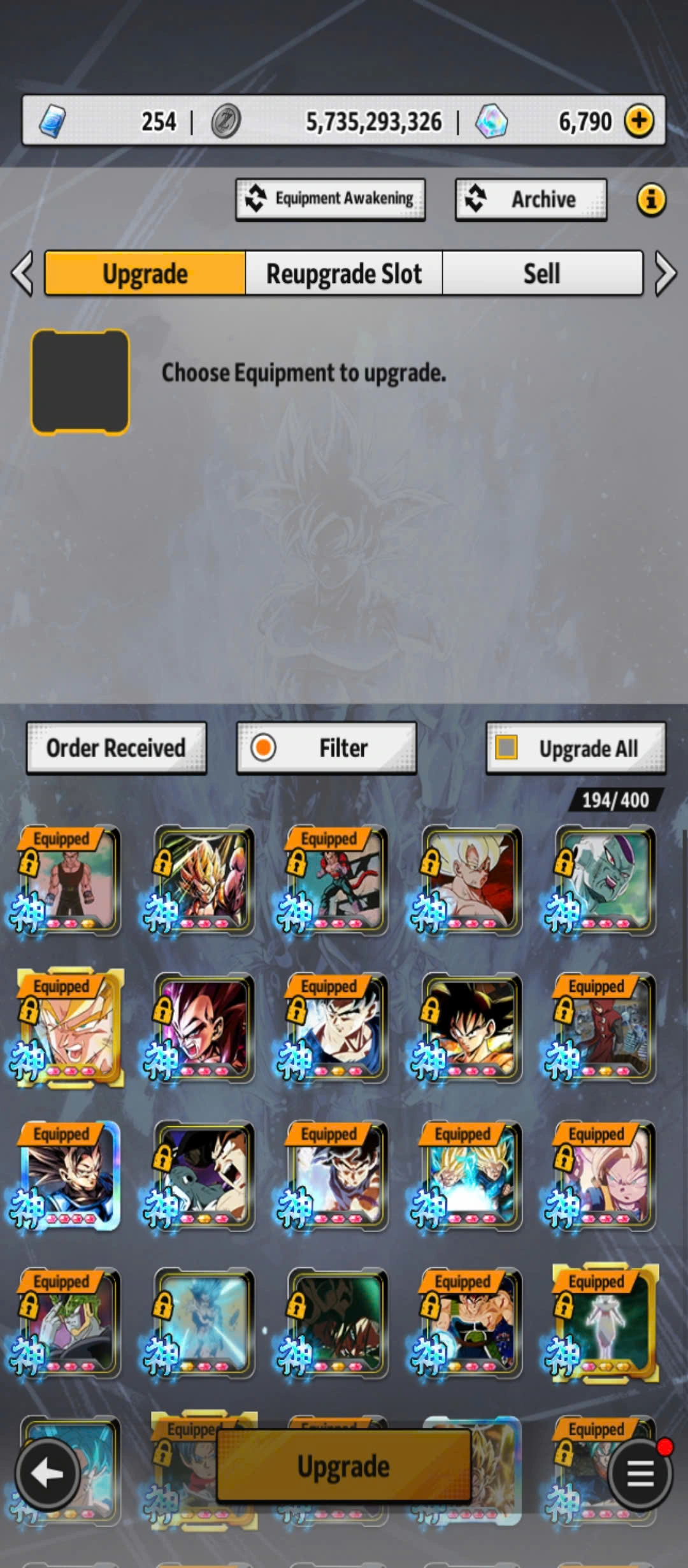688x1568 pixels.
Task: Open Equipment Awakening
Action: tap(330, 199)
